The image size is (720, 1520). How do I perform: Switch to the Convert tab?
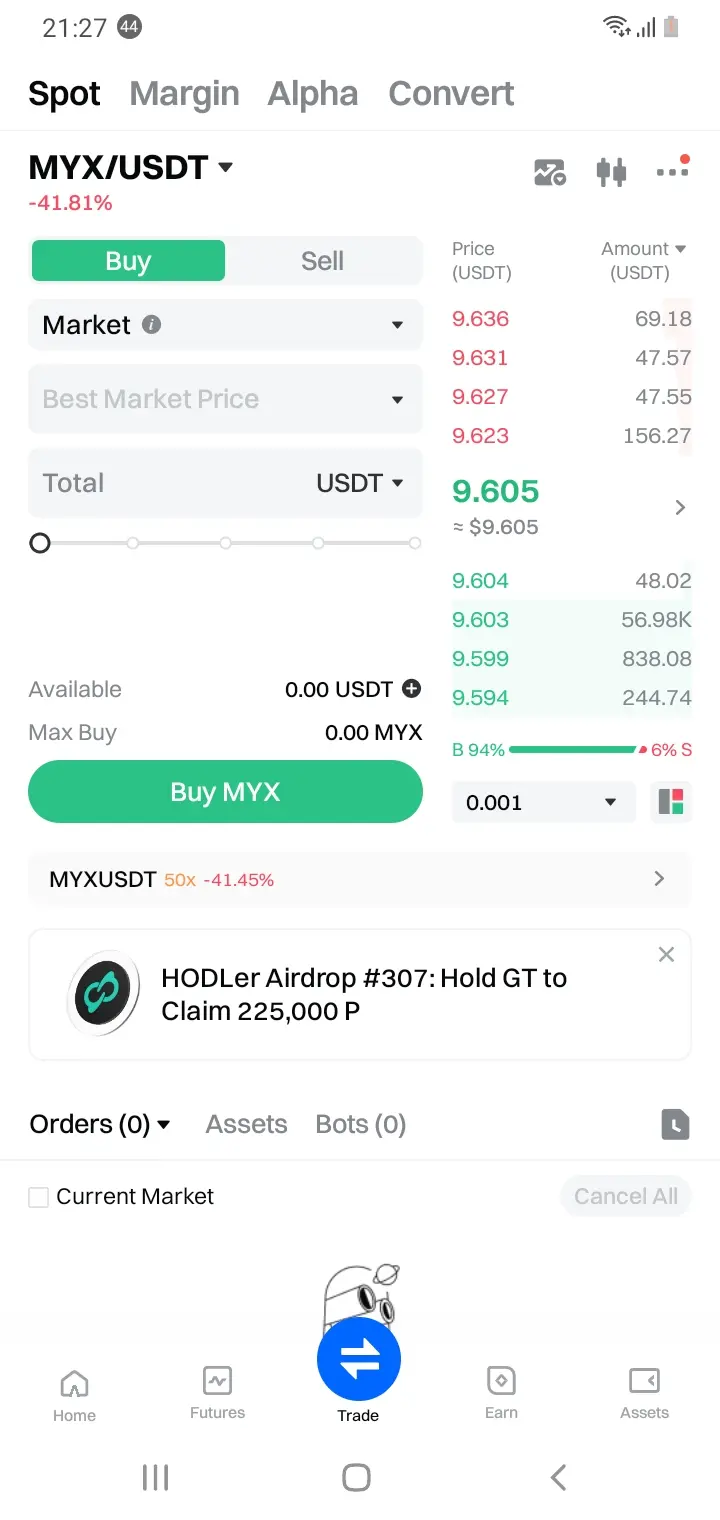pos(451,94)
